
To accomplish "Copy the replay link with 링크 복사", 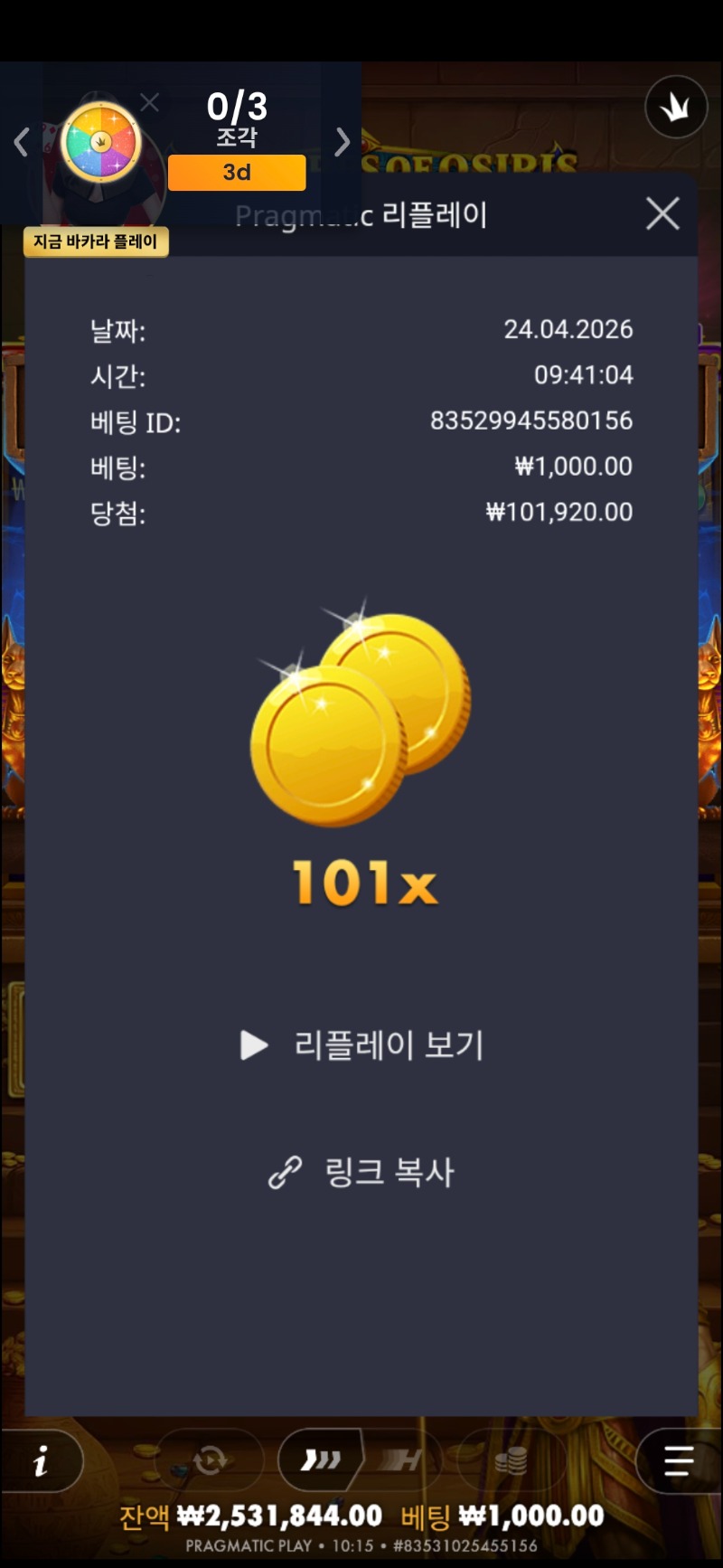I will tap(362, 1172).
